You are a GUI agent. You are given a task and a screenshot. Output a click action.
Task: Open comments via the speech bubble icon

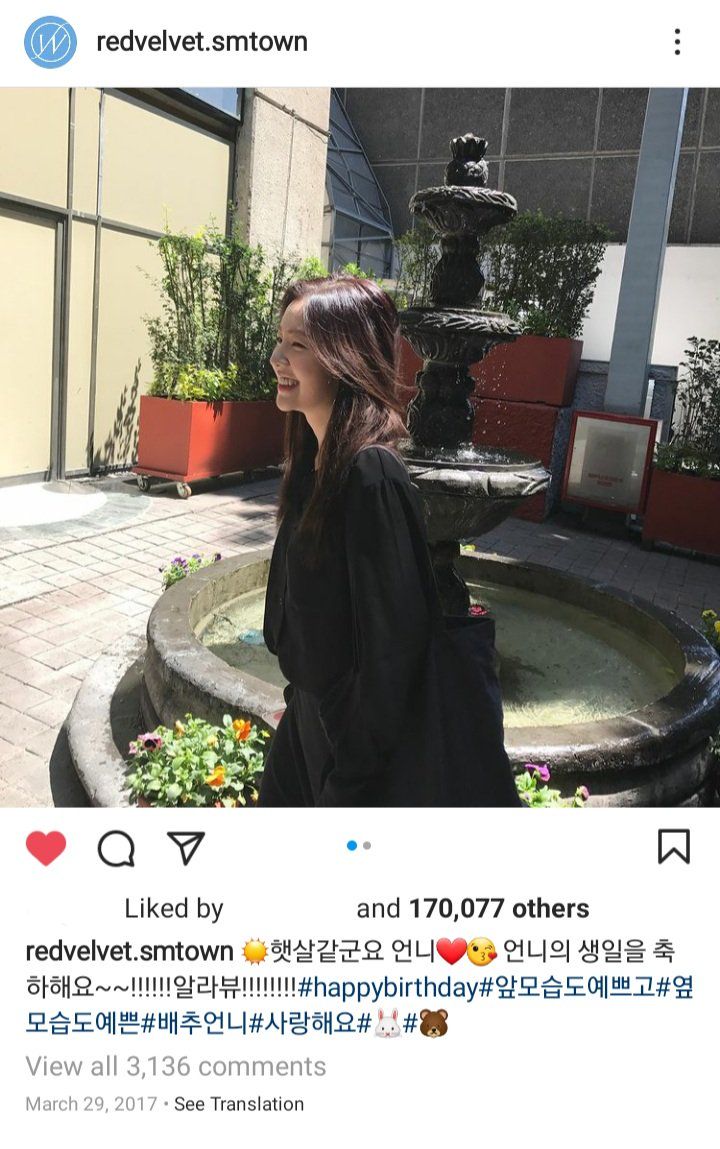tap(116, 848)
